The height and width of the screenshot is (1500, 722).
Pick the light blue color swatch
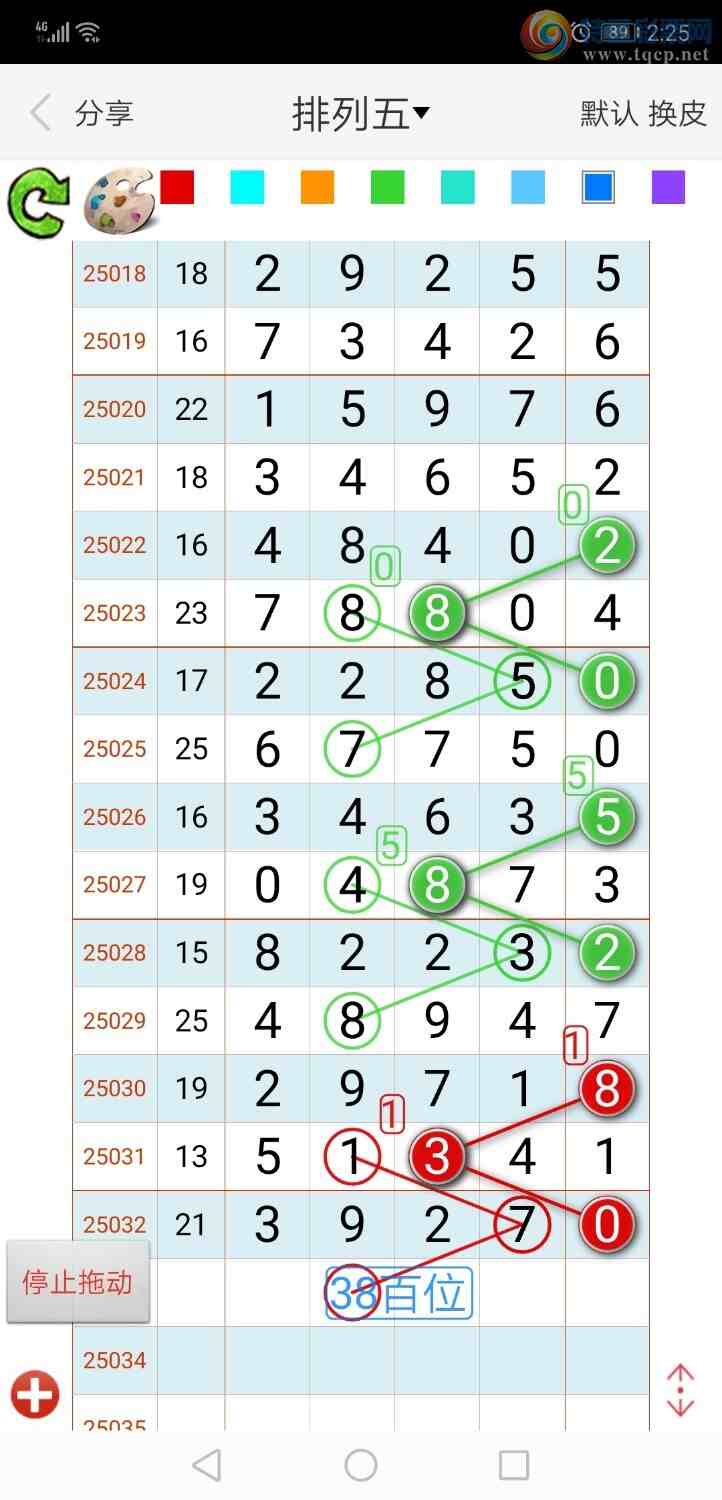pos(528,187)
